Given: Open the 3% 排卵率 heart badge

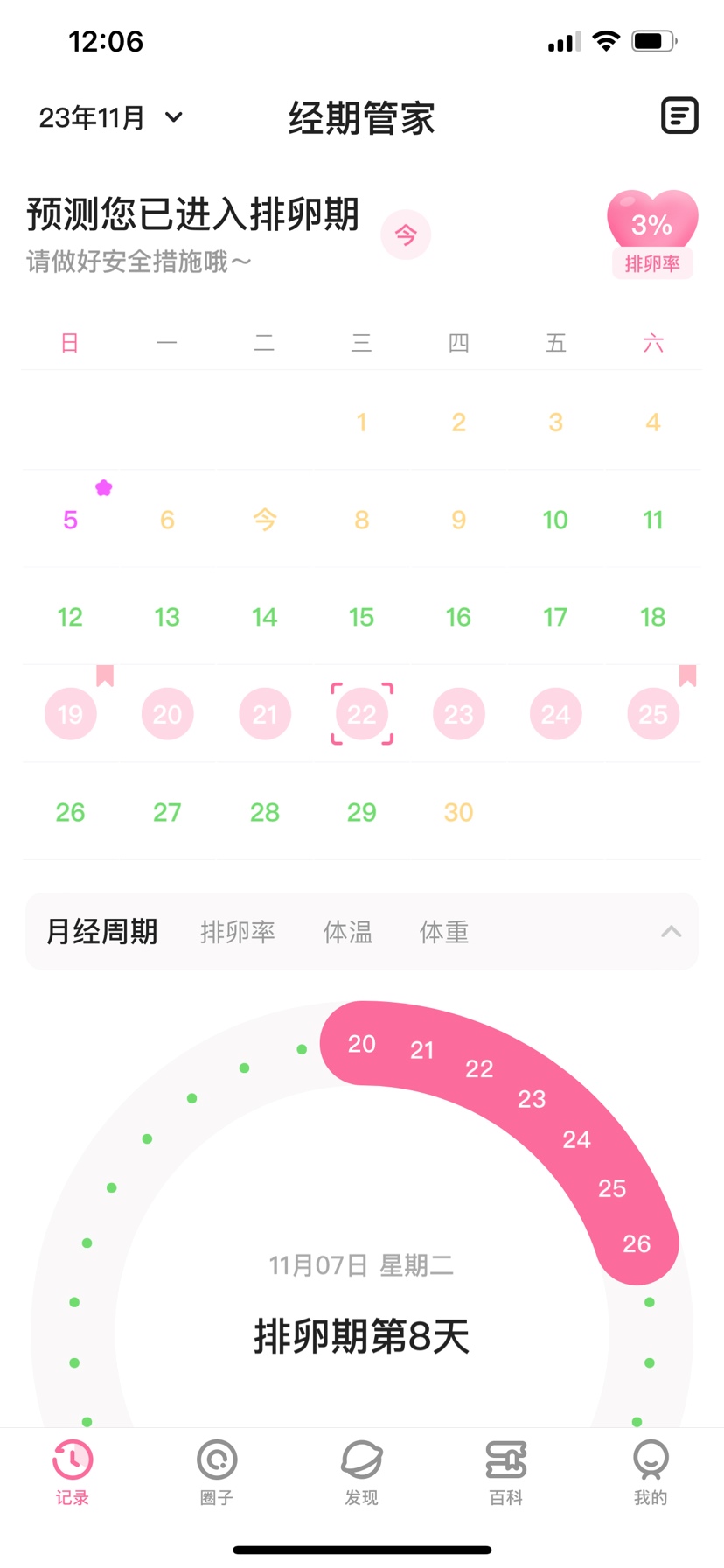Looking at the screenshot, I should [652, 234].
